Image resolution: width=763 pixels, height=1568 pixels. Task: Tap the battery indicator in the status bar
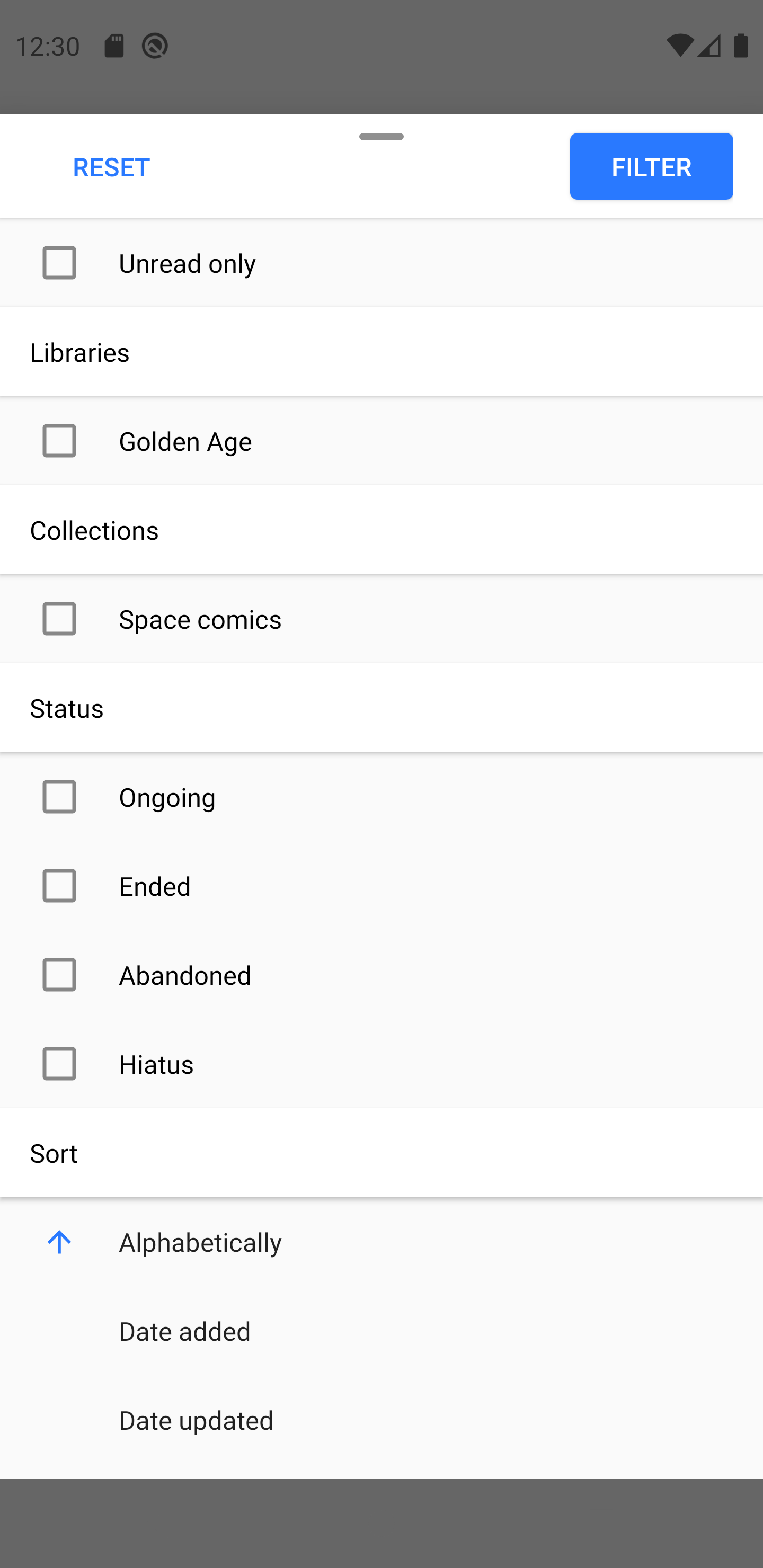[x=740, y=46]
